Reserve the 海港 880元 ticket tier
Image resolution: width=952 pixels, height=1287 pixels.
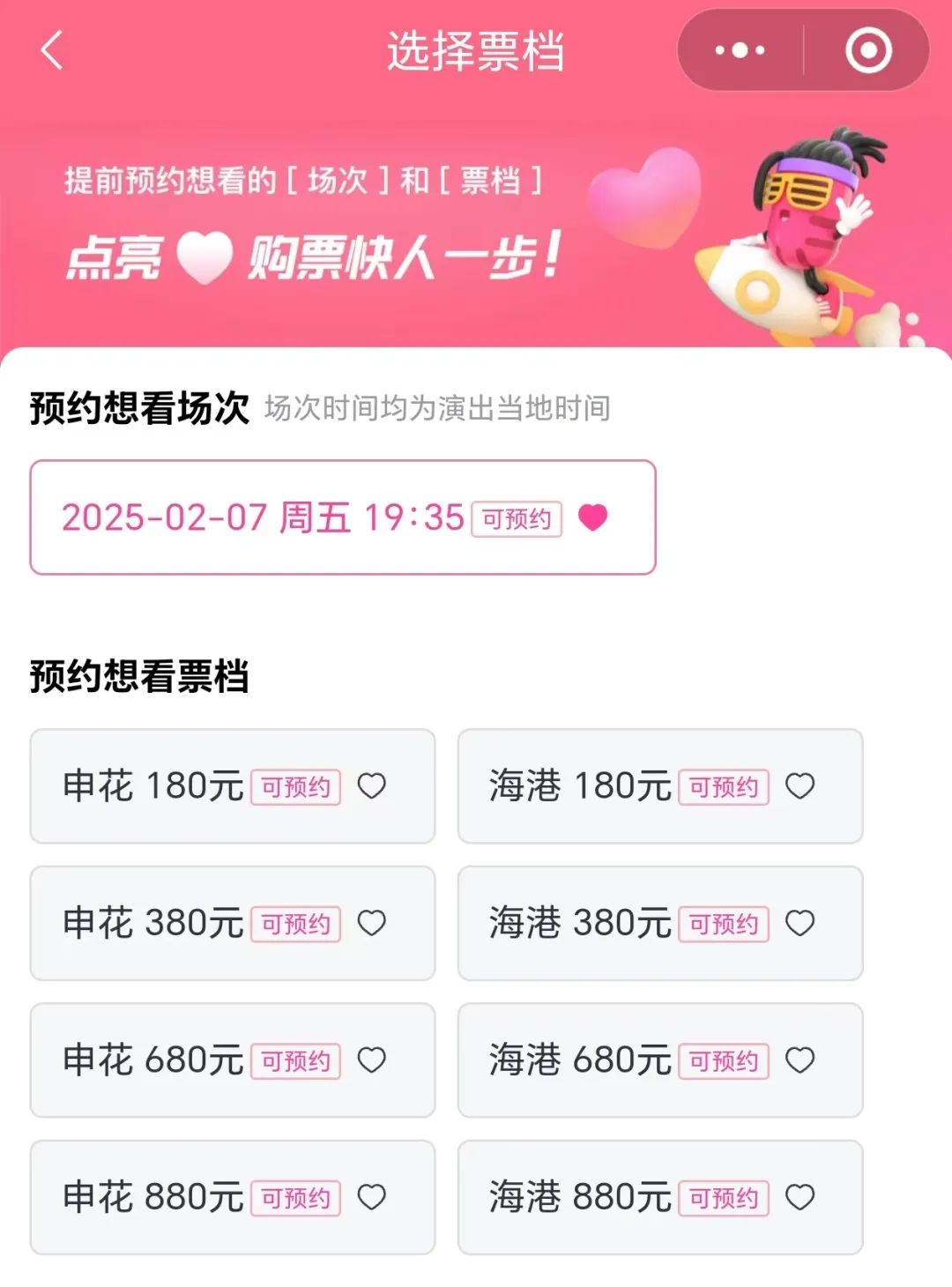659,1197
